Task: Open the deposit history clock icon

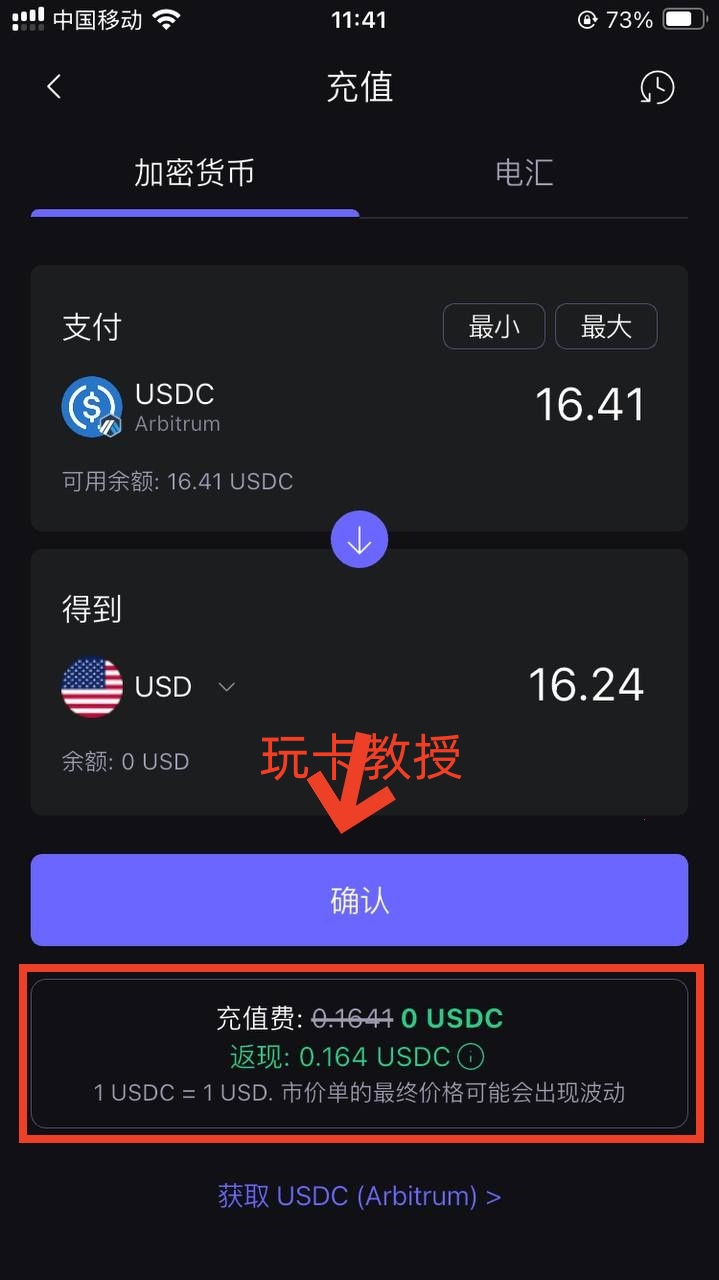Action: (657, 88)
